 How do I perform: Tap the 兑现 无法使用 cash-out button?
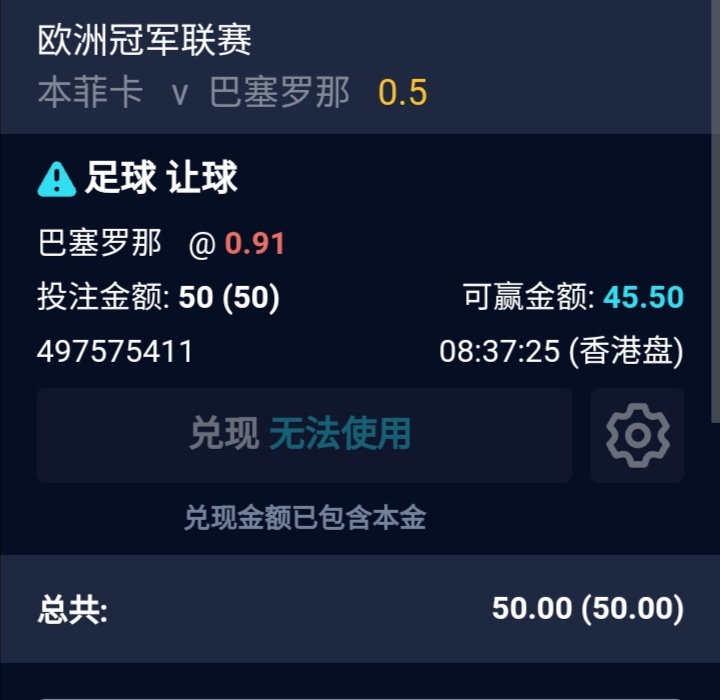coord(304,435)
